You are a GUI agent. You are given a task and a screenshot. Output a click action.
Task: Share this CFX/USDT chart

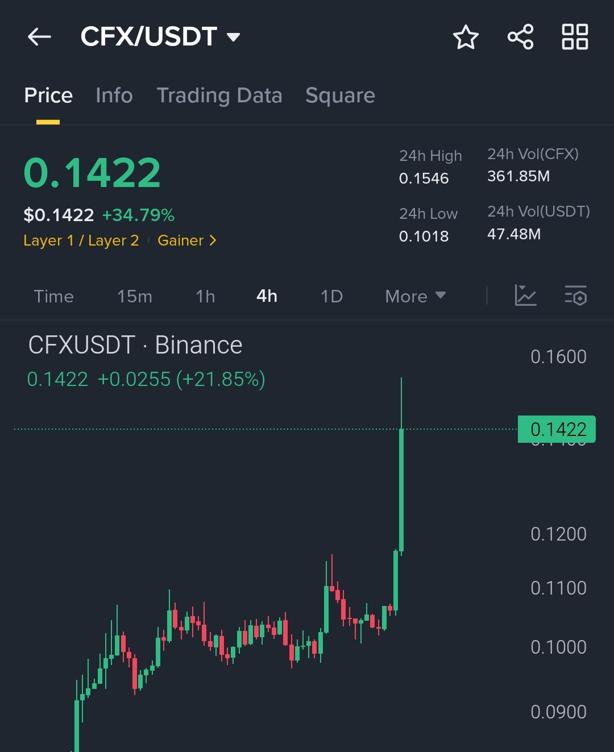520,37
